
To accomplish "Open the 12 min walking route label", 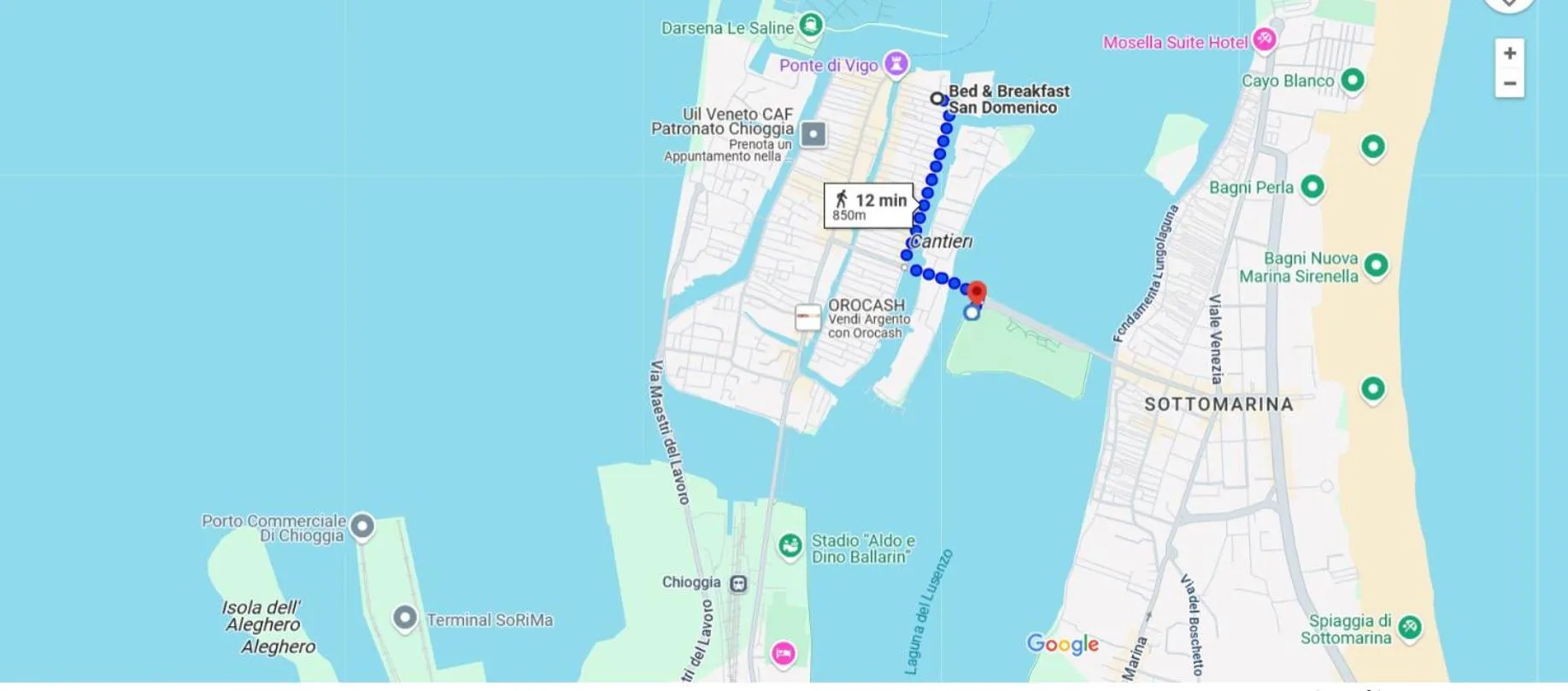I will click(x=868, y=205).
